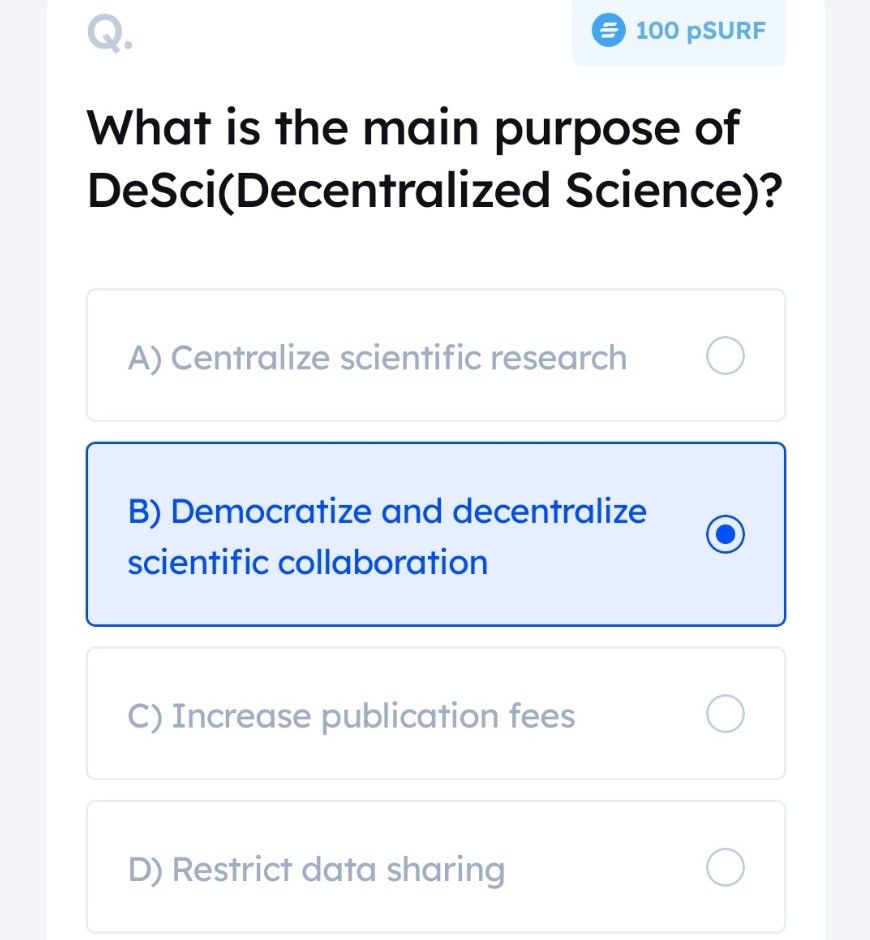Click the empty radio circle beside option C

pyautogui.click(x=726, y=714)
